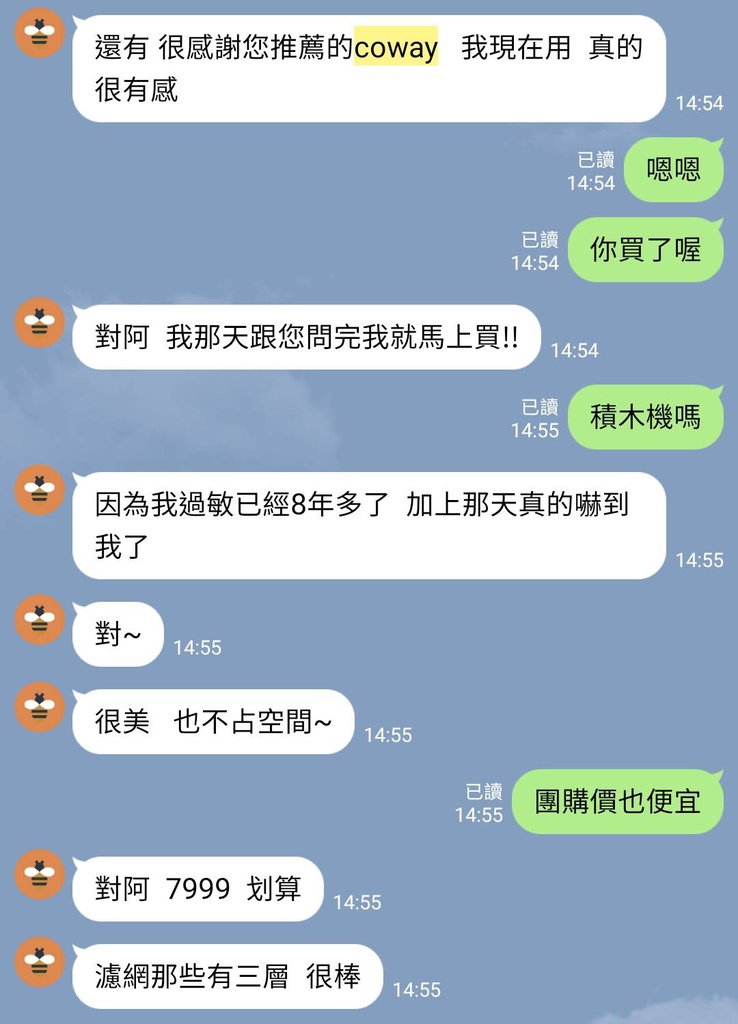The height and width of the screenshot is (1024, 738).
Task: Open sender avatar next to 濾網那些有三層 很棒
Action: point(40,962)
